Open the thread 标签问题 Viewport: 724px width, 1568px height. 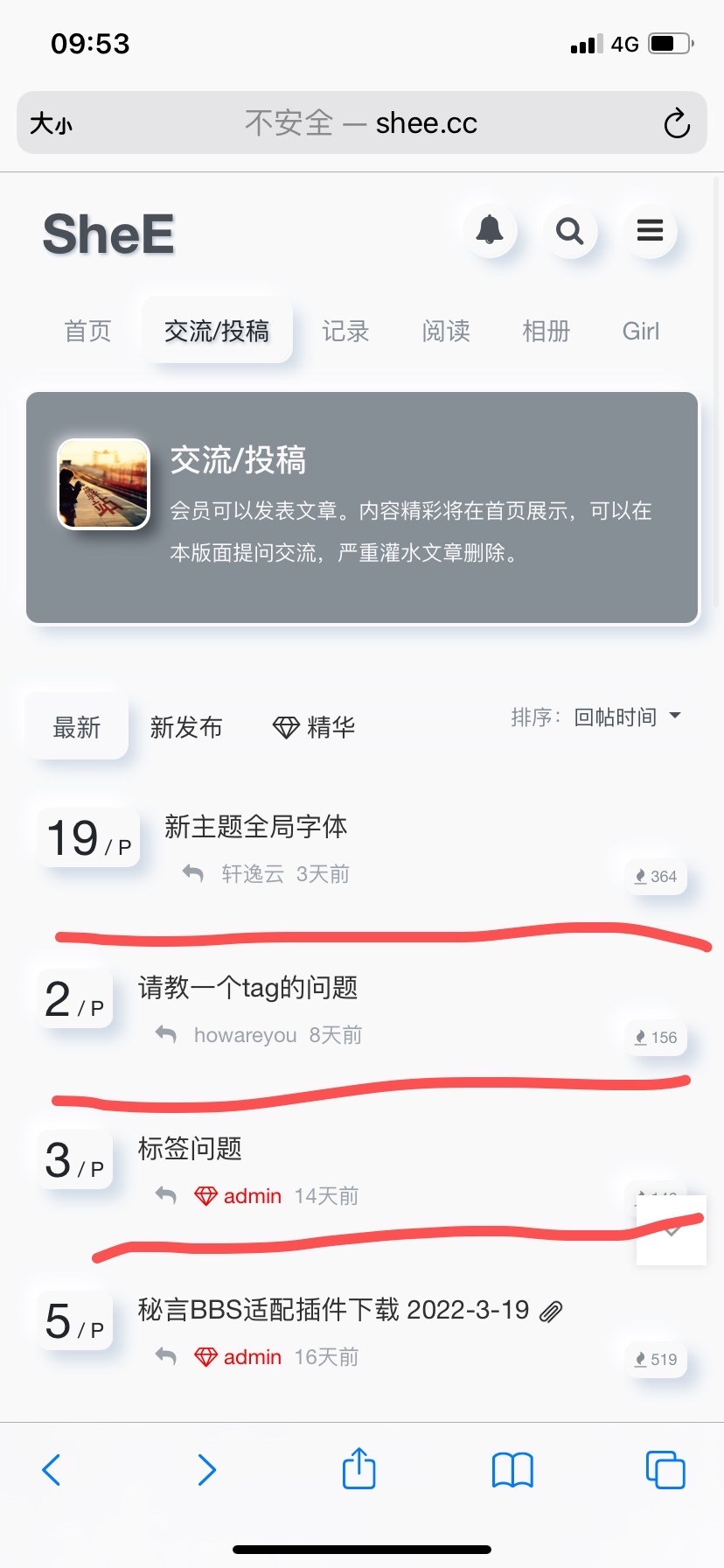(x=190, y=1149)
